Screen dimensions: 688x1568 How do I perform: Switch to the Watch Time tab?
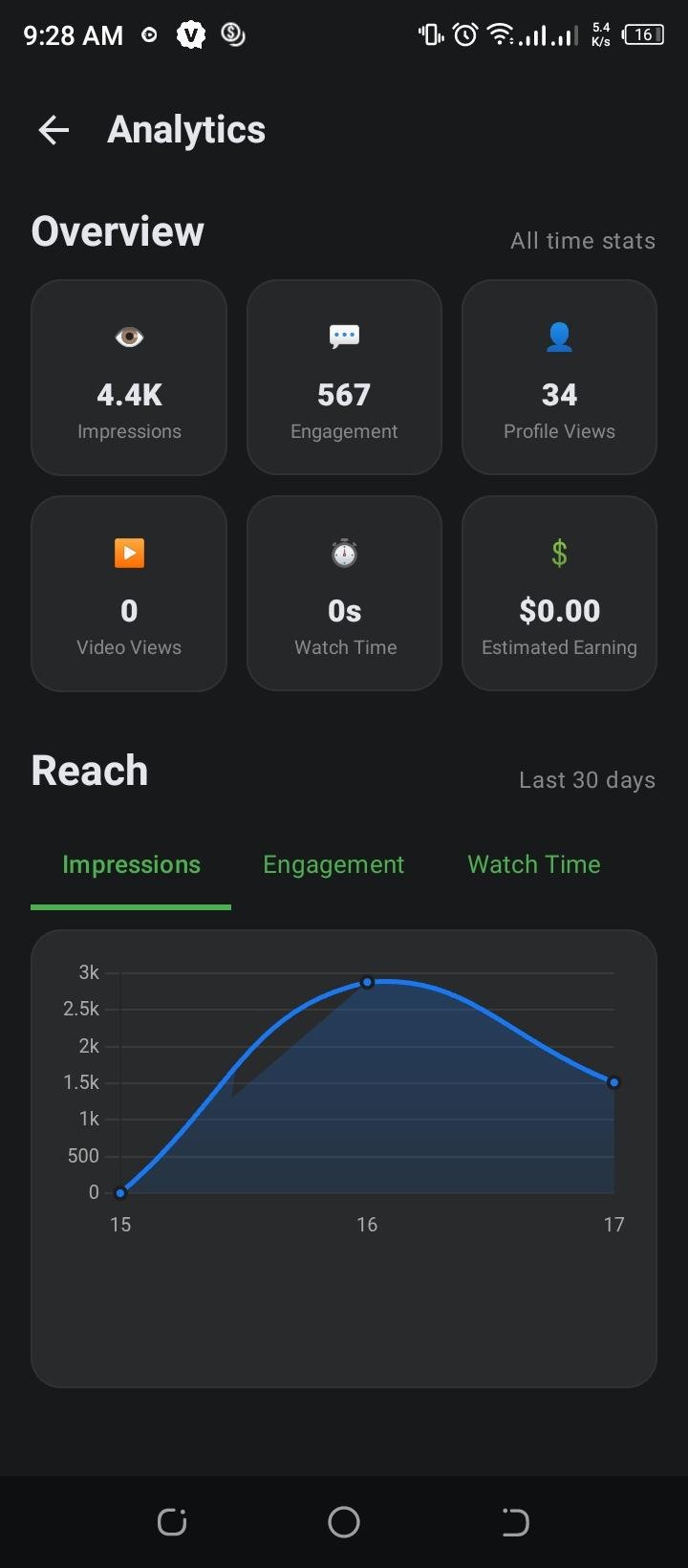[534, 864]
